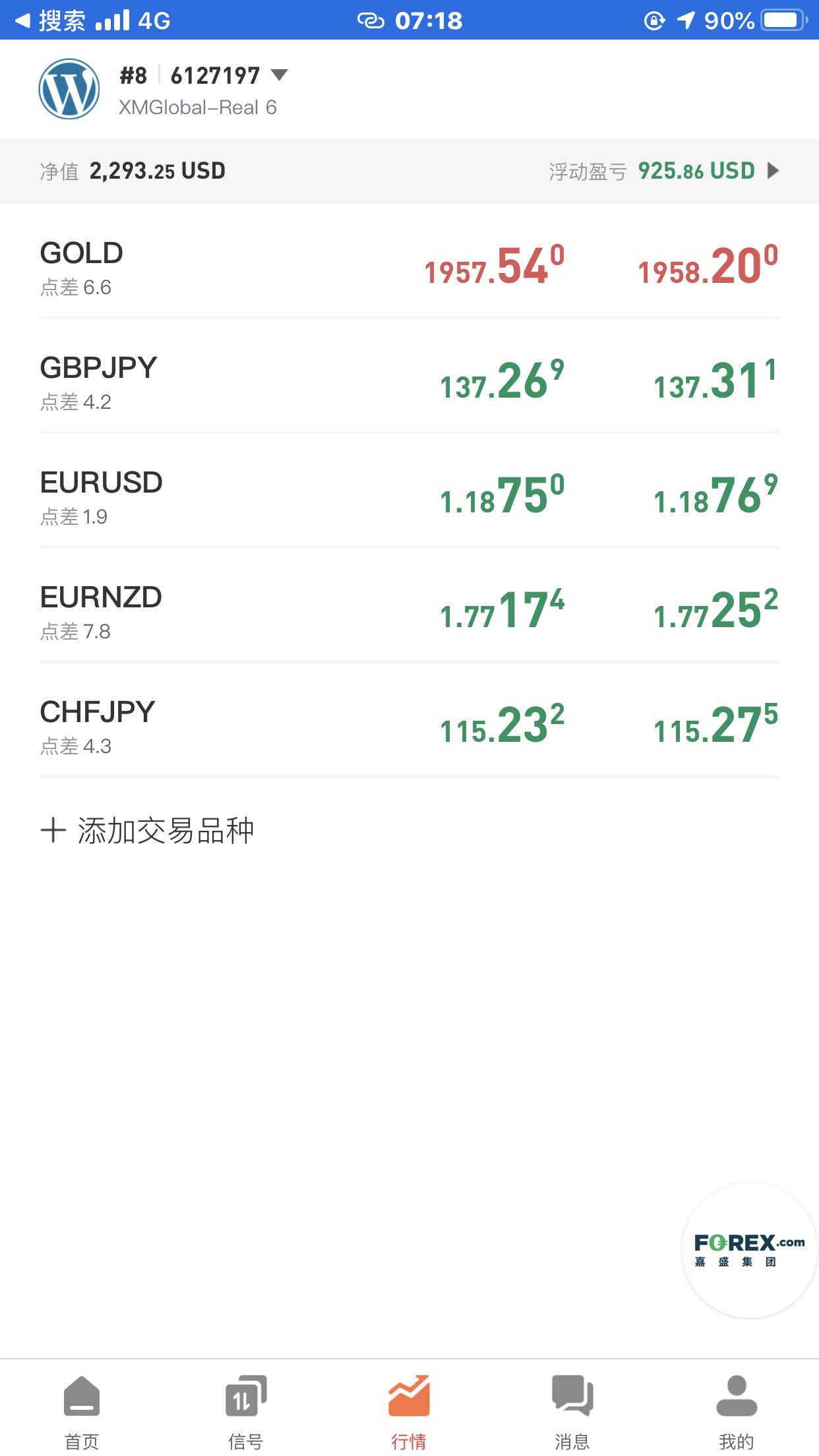Open the account switcher dropdown for 6127197

[280, 75]
